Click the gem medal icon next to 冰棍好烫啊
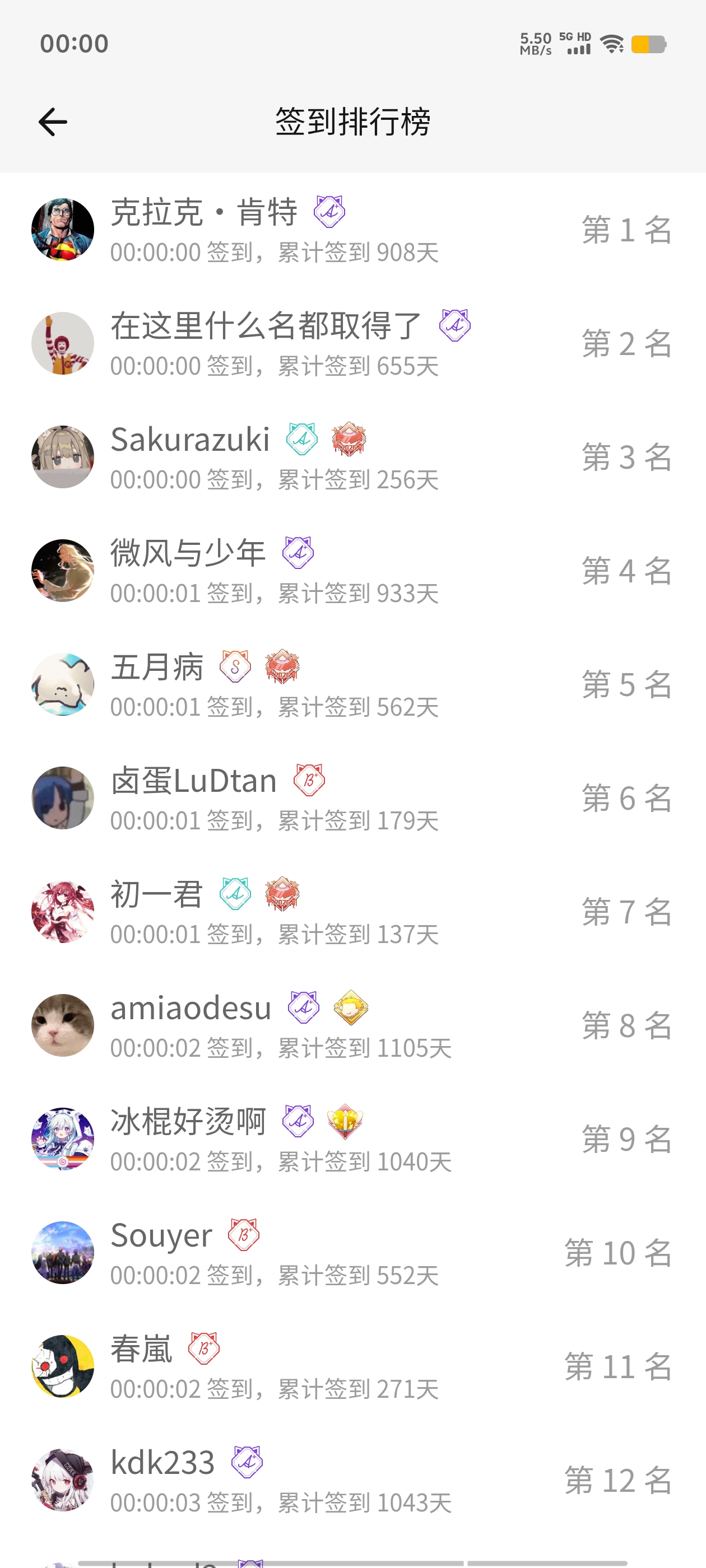Screen dimensions: 706x1568 click(x=345, y=1122)
